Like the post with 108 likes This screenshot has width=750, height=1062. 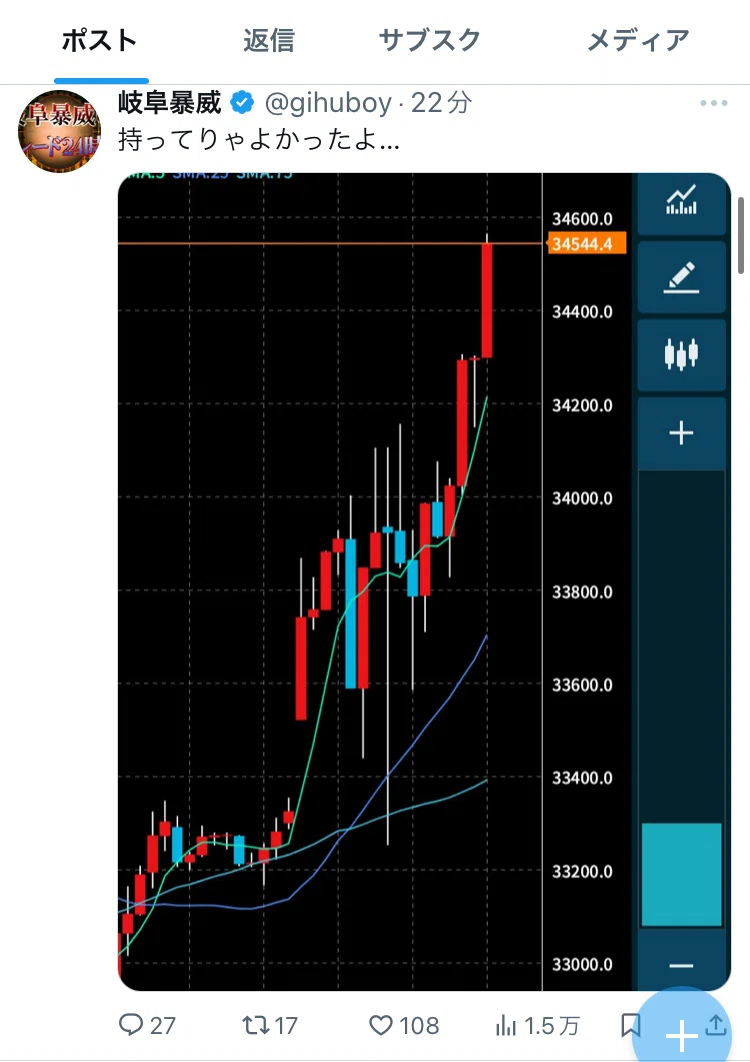pyautogui.click(x=404, y=1025)
